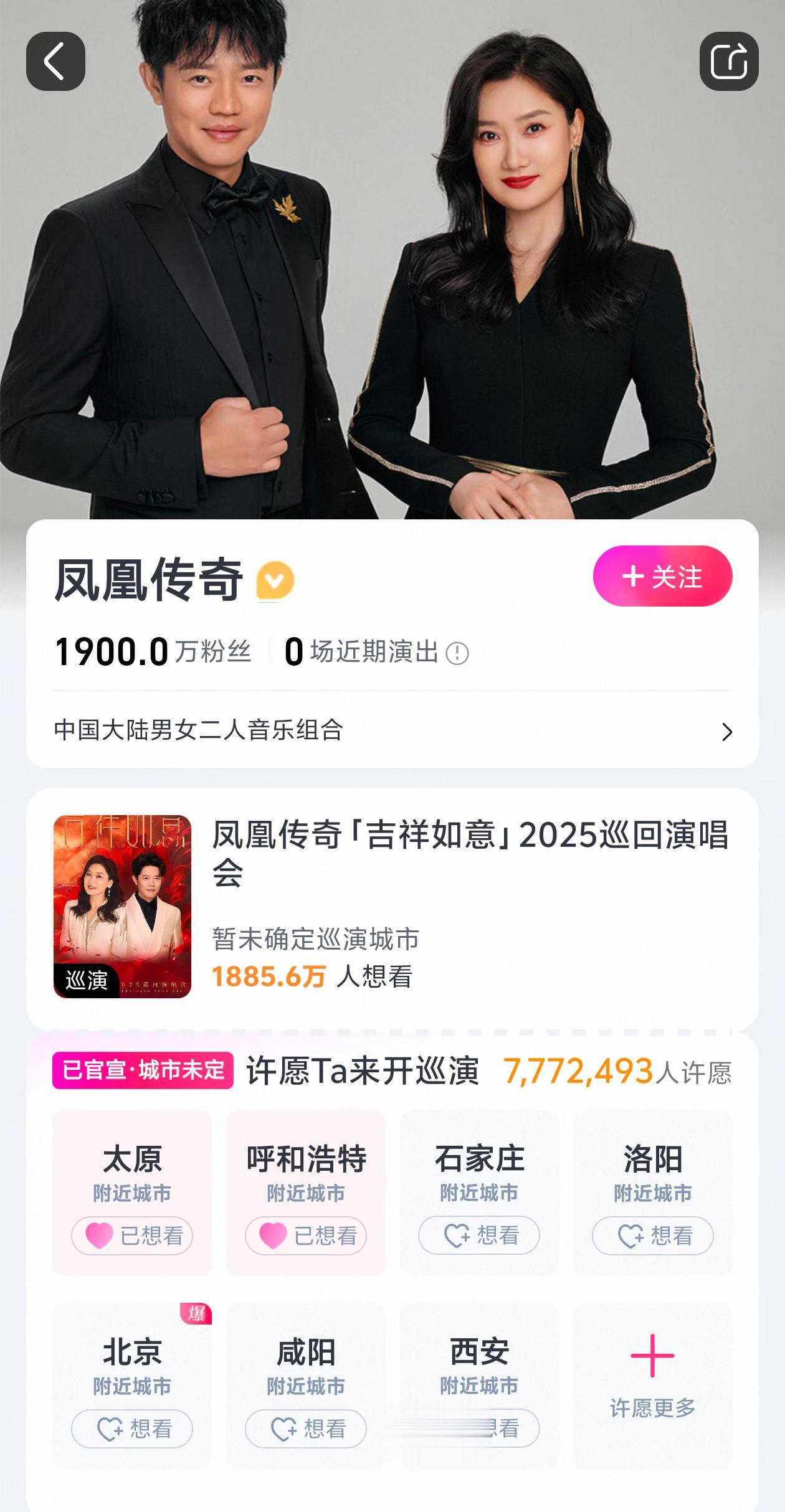Click the back arrow to return
Viewport: 785px width, 1512px height.
(x=55, y=61)
